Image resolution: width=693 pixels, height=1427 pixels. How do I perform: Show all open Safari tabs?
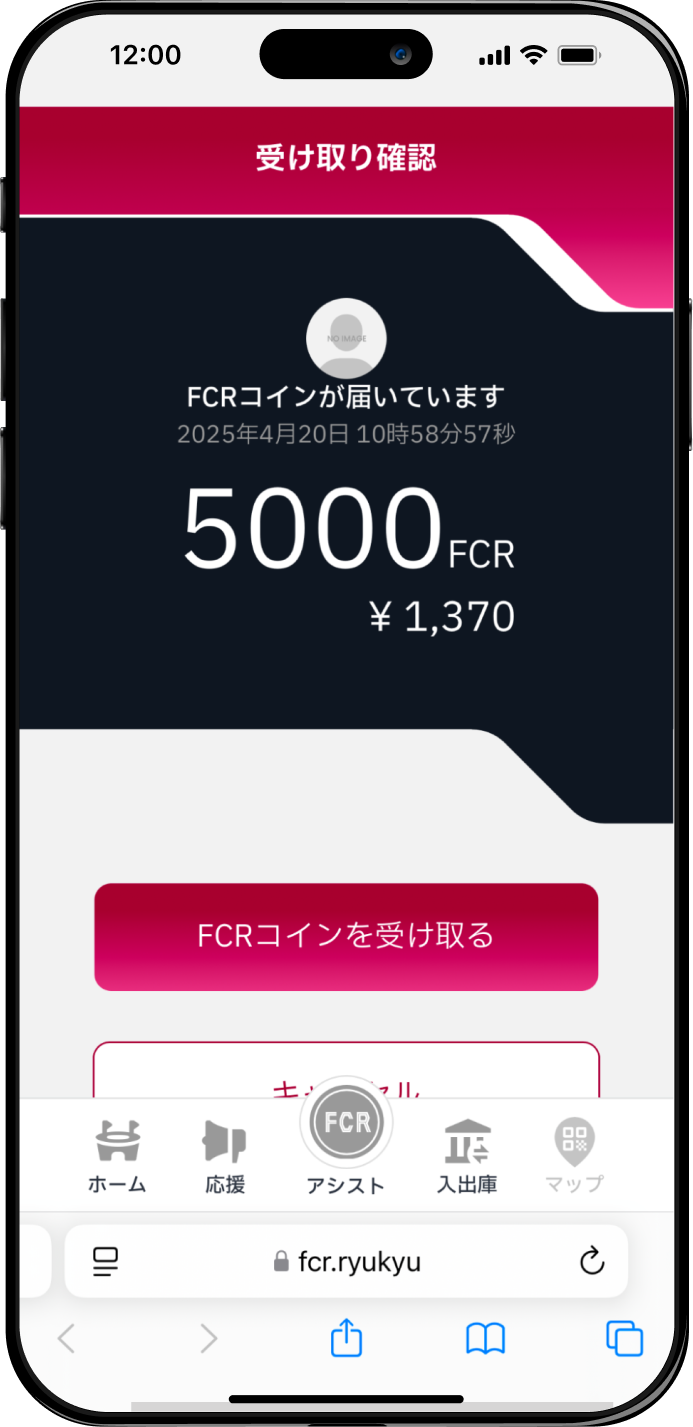coord(624,1338)
